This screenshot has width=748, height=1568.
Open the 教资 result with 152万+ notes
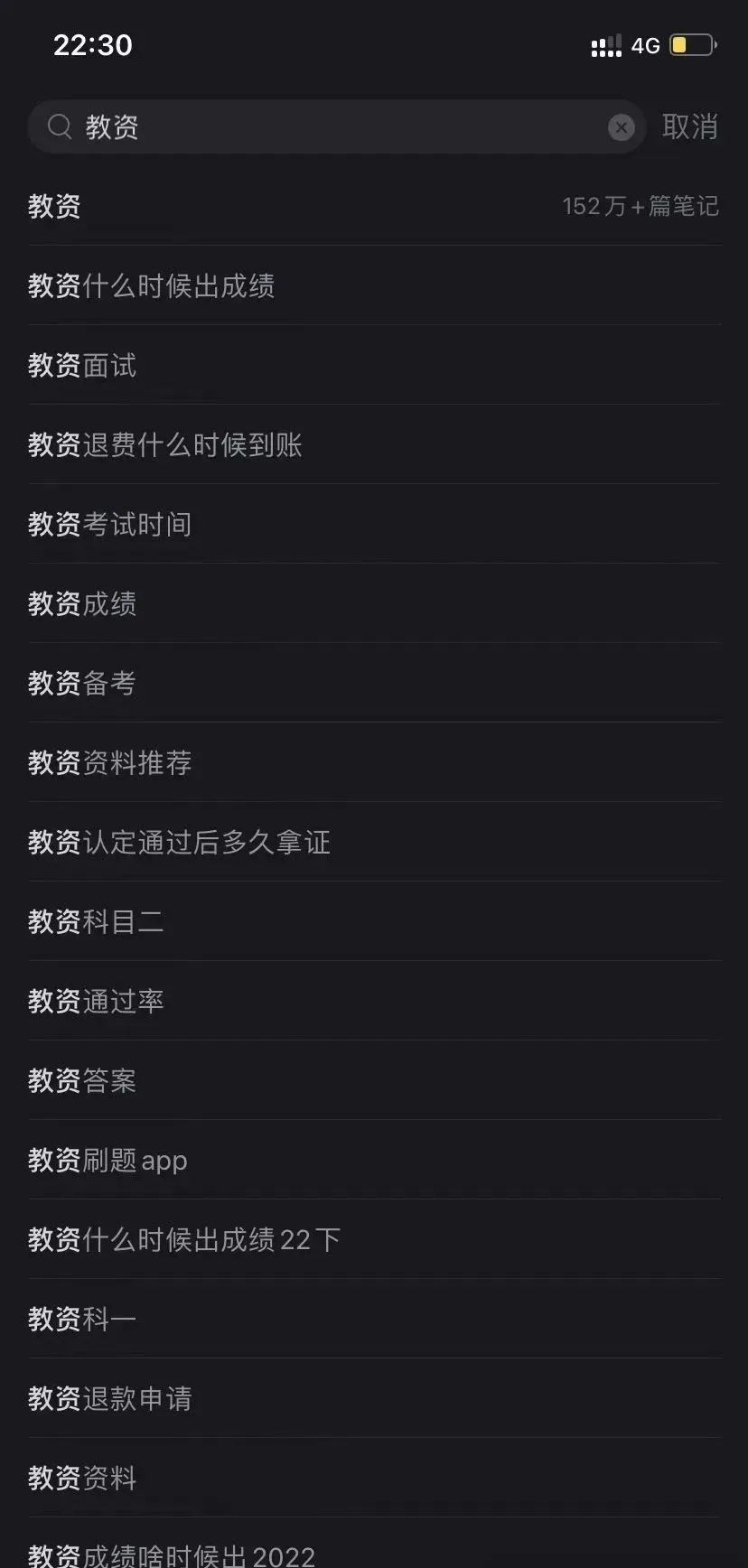click(x=374, y=206)
